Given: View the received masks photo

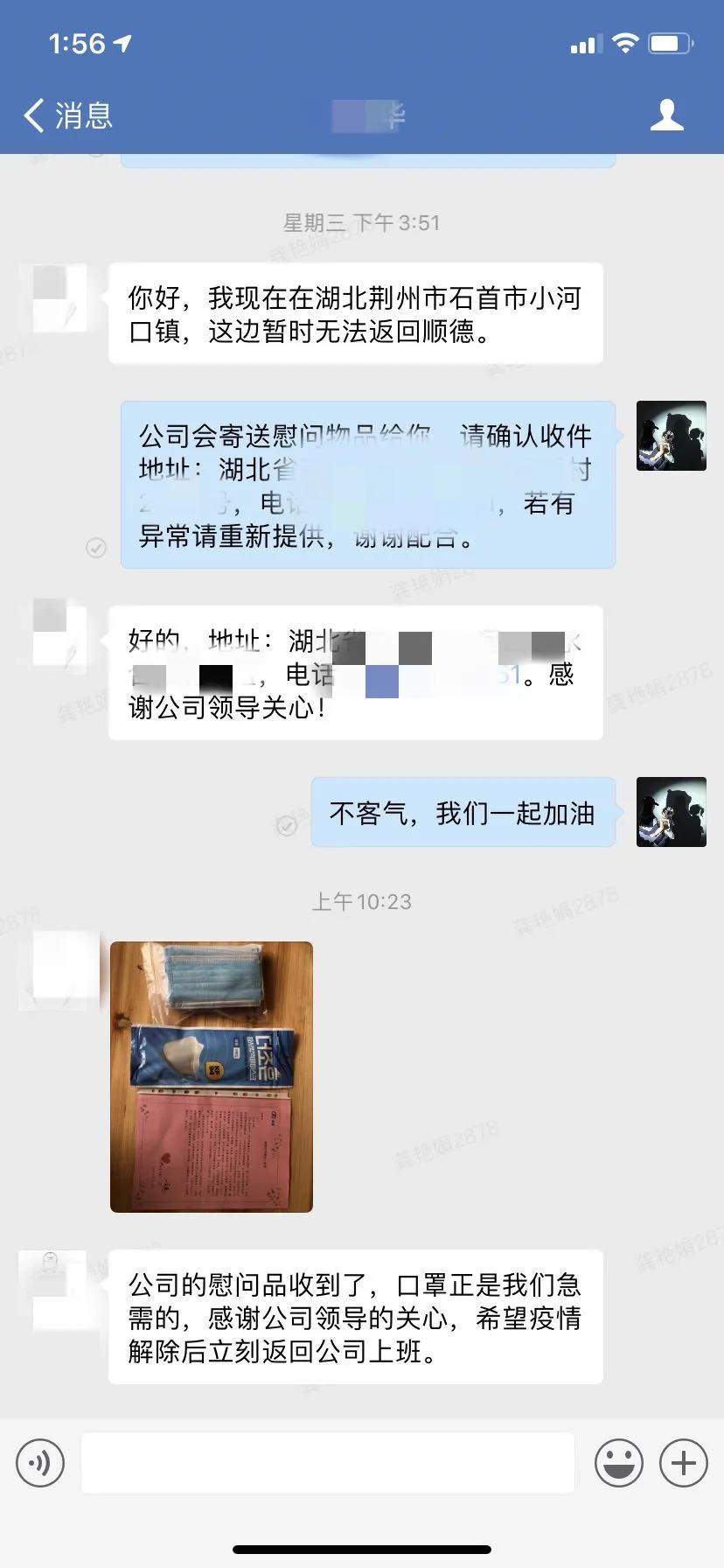Looking at the screenshot, I should pos(212,1076).
